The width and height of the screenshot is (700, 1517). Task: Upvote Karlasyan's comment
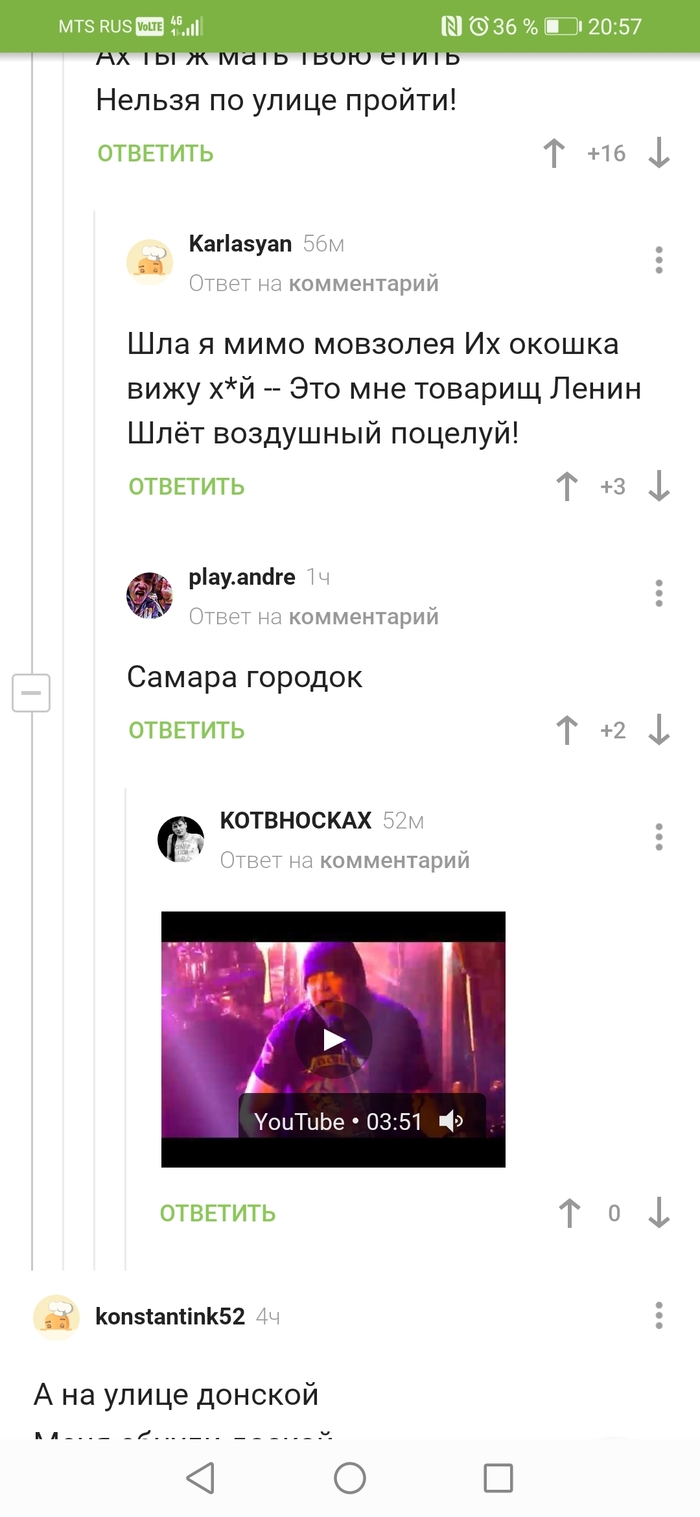click(x=567, y=487)
